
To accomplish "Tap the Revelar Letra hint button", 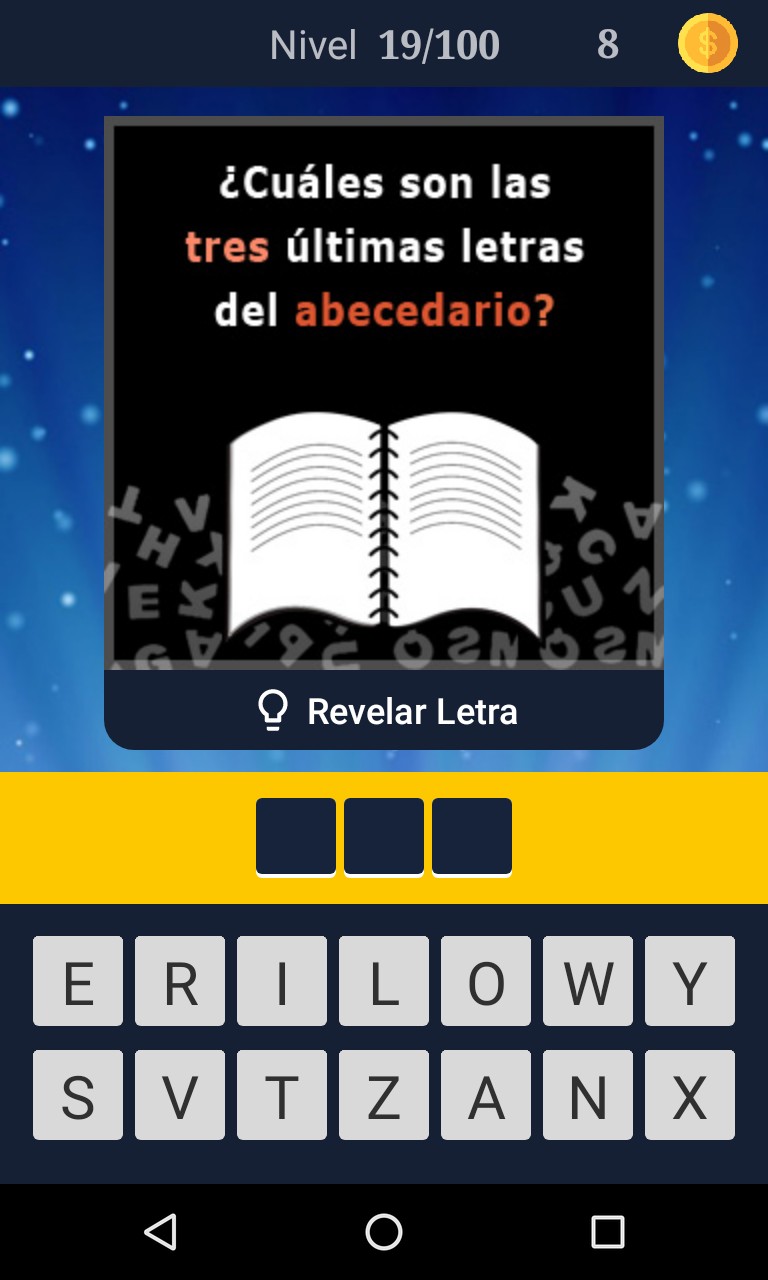I will [x=384, y=711].
